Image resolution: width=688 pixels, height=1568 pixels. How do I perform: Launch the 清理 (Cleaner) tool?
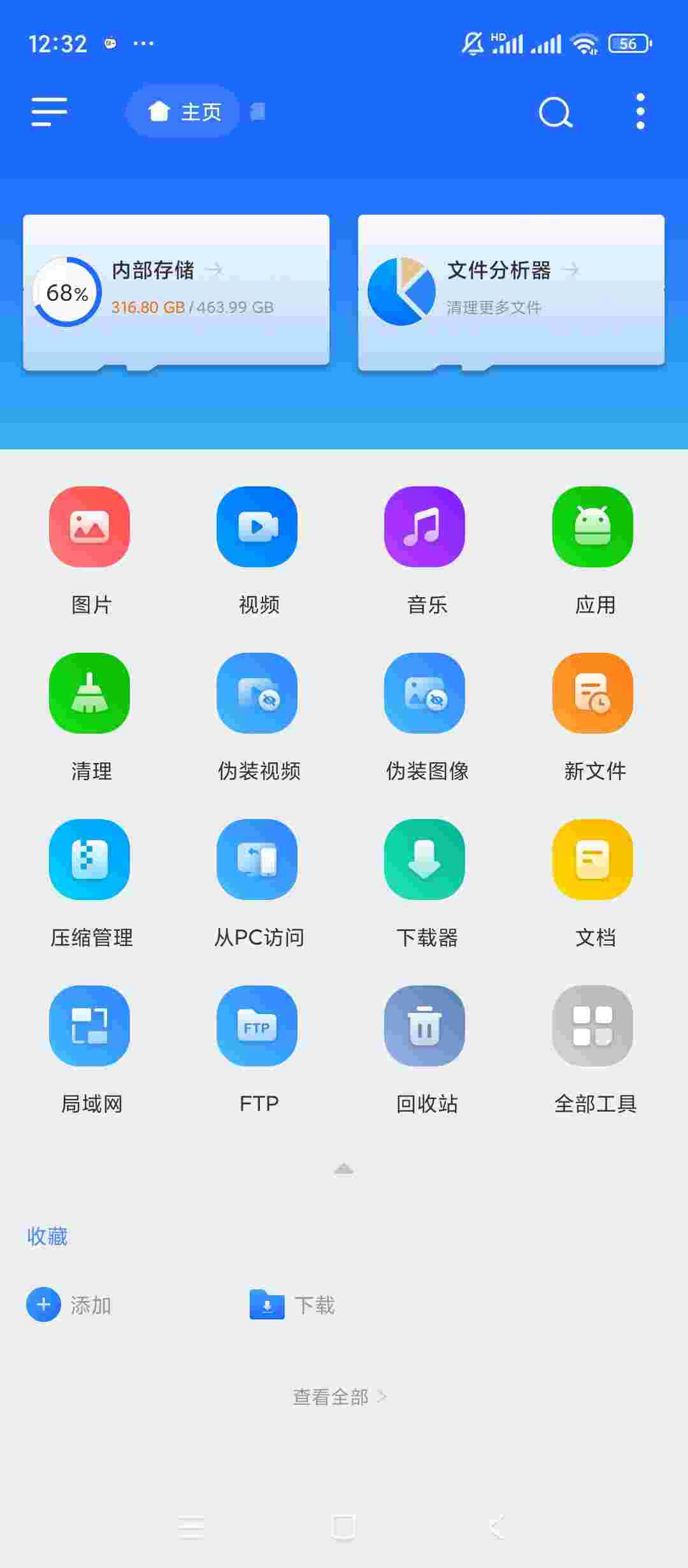(90, 717)
